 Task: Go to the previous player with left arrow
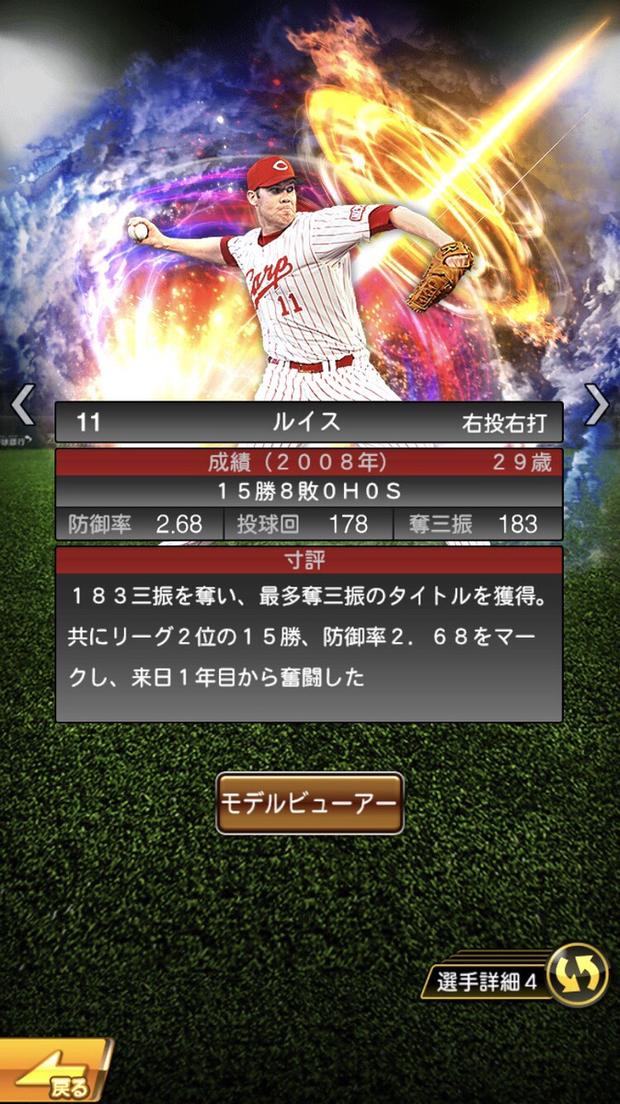[x=22, y=404]
